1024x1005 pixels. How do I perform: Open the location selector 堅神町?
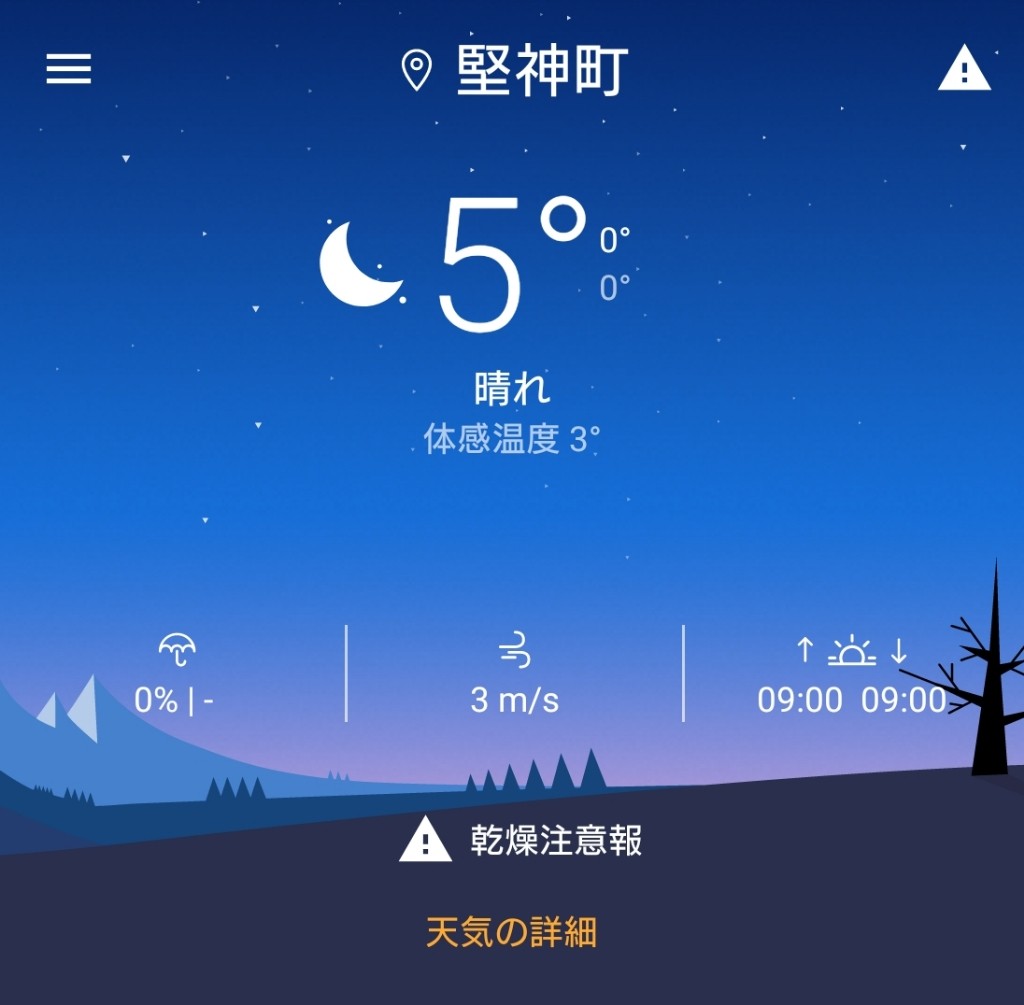[516, 71]
